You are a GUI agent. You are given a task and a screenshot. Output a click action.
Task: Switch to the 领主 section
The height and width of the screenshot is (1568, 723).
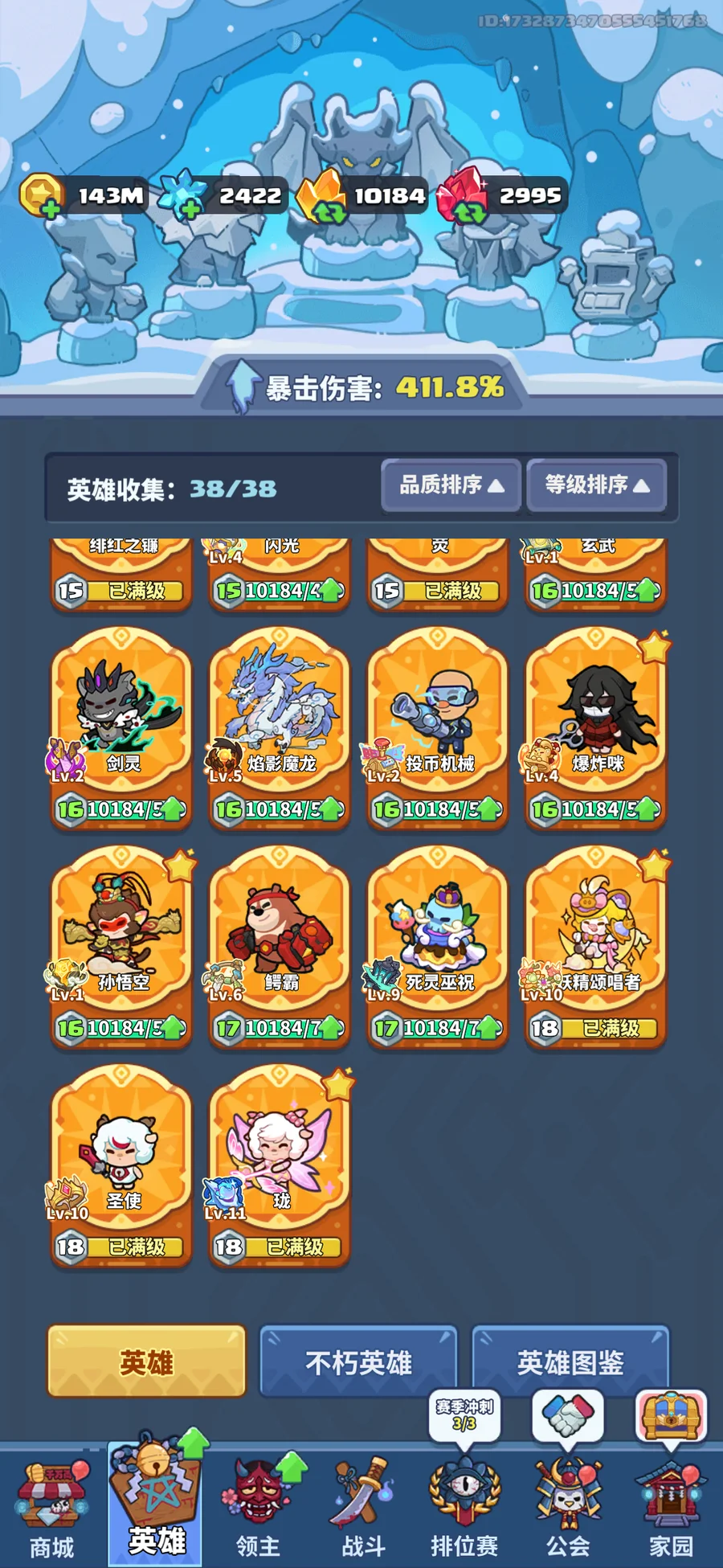[x=258, y=1511]
